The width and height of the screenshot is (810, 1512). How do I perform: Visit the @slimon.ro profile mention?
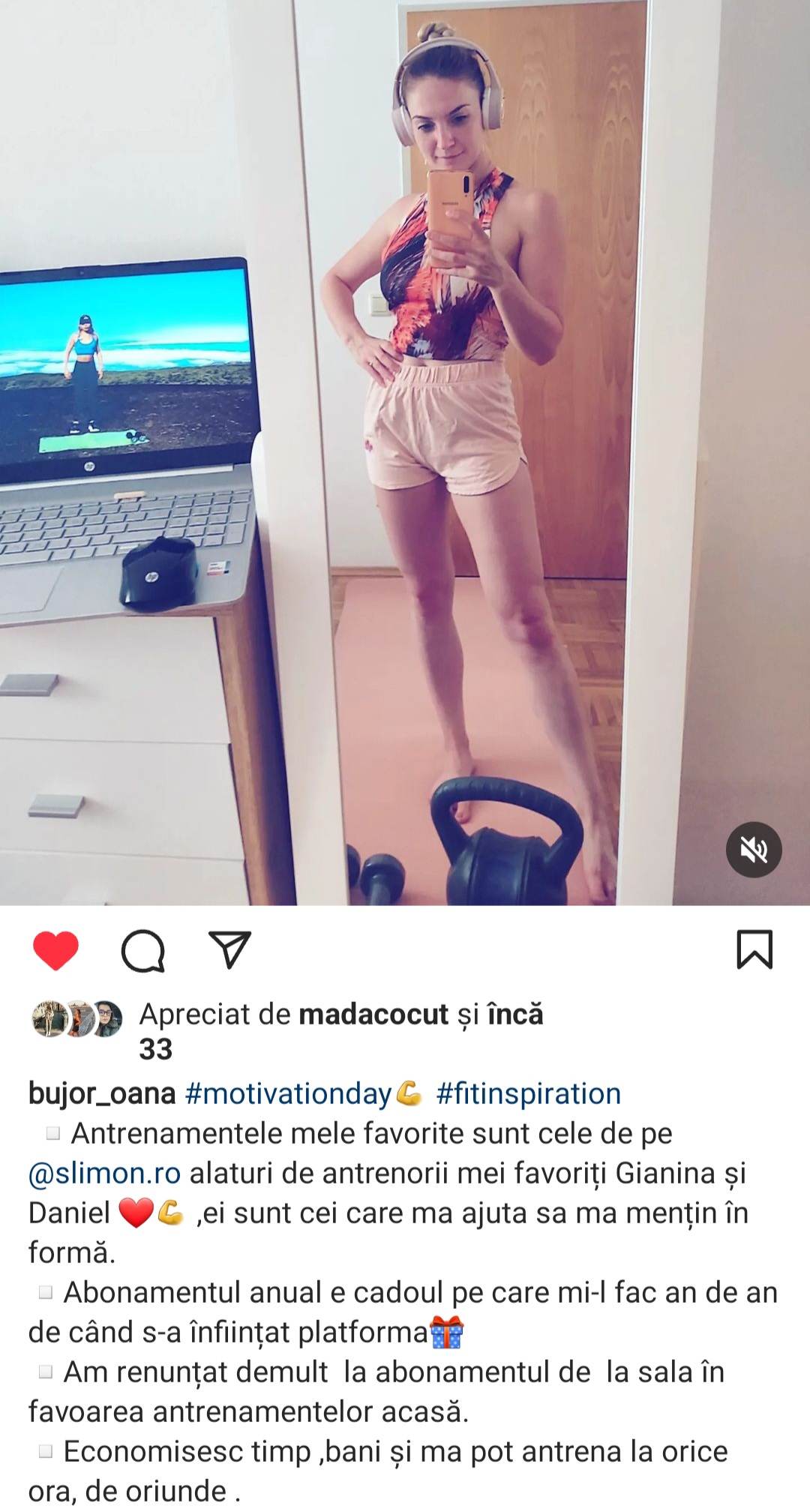tap(104, 1173)
